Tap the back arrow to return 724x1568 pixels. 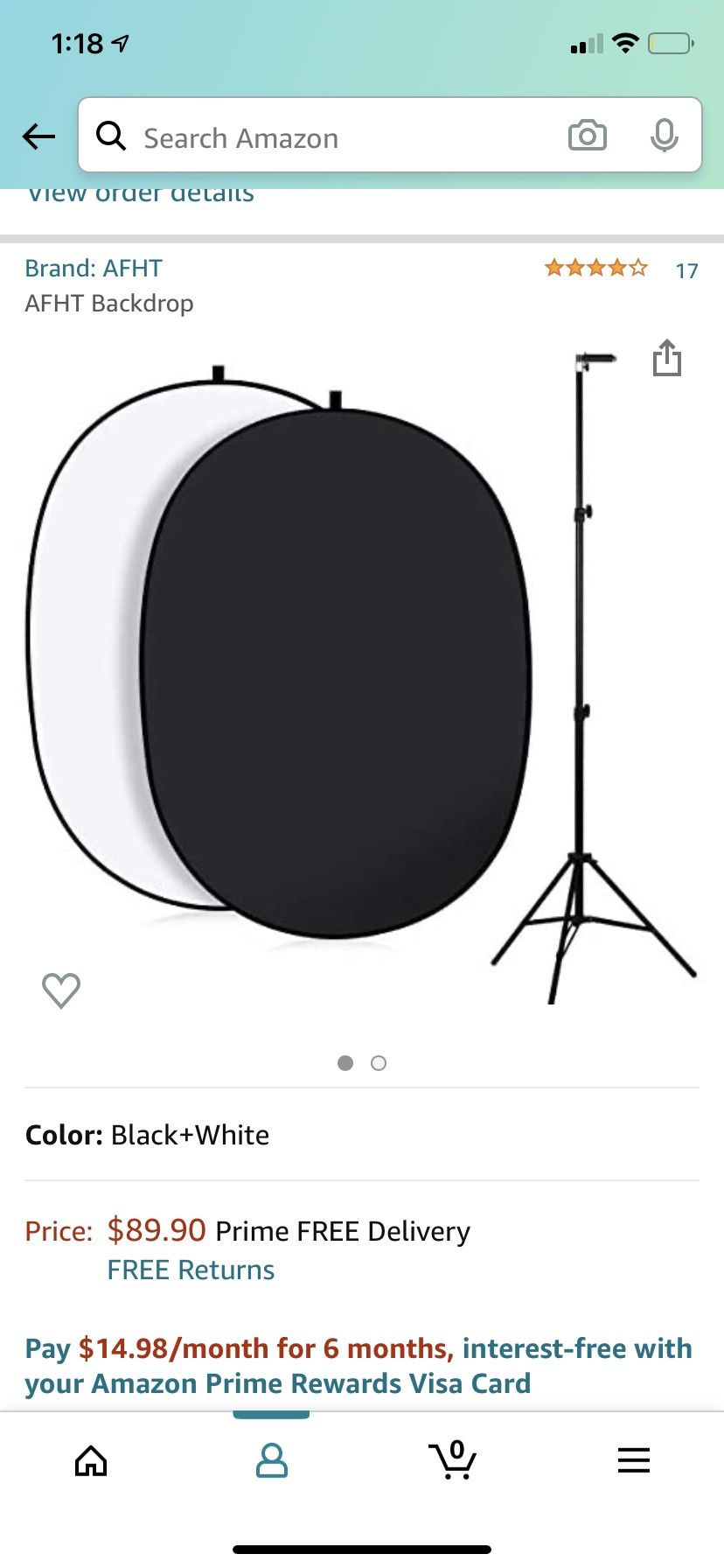pyautogui.click(x=38, y=136)
